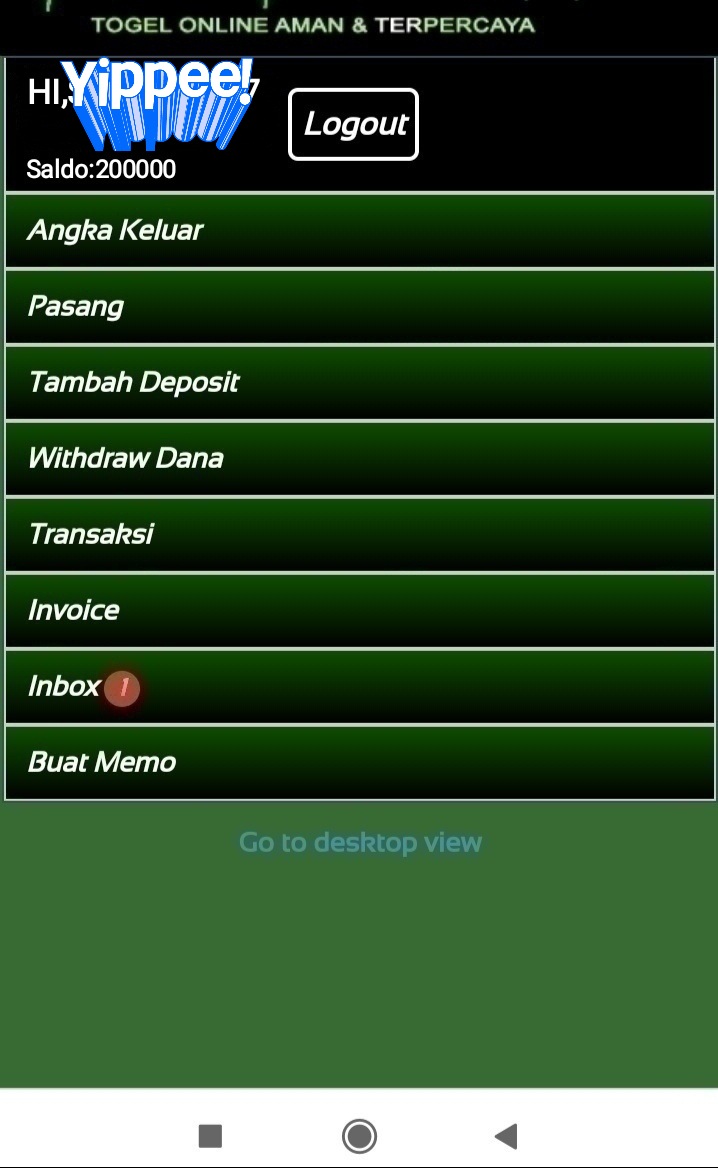View the Transaksi list
This screenshot has height=1168, width=718.
pyautogui.click(x=360, y=534)
